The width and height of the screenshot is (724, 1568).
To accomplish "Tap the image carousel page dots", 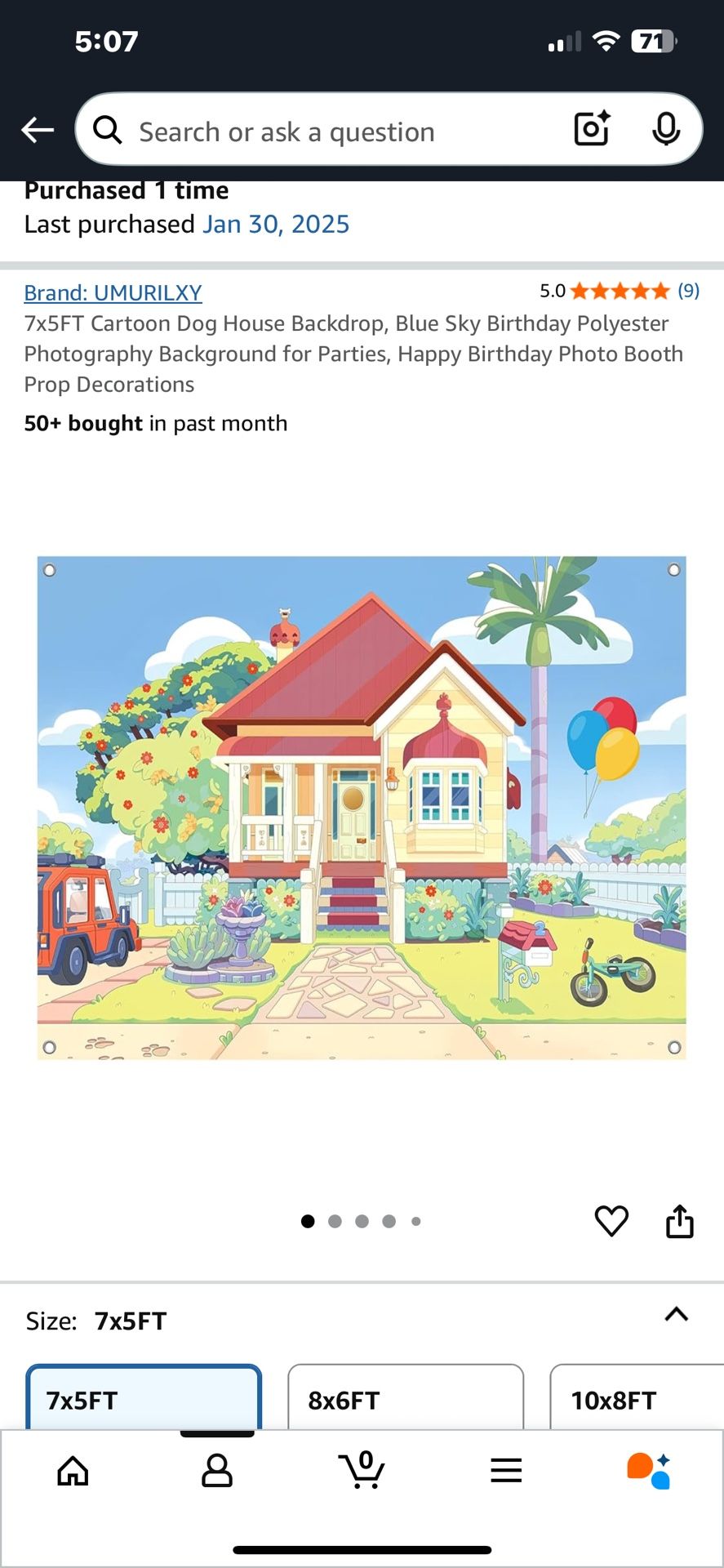I will click(x=362, y=1222).
